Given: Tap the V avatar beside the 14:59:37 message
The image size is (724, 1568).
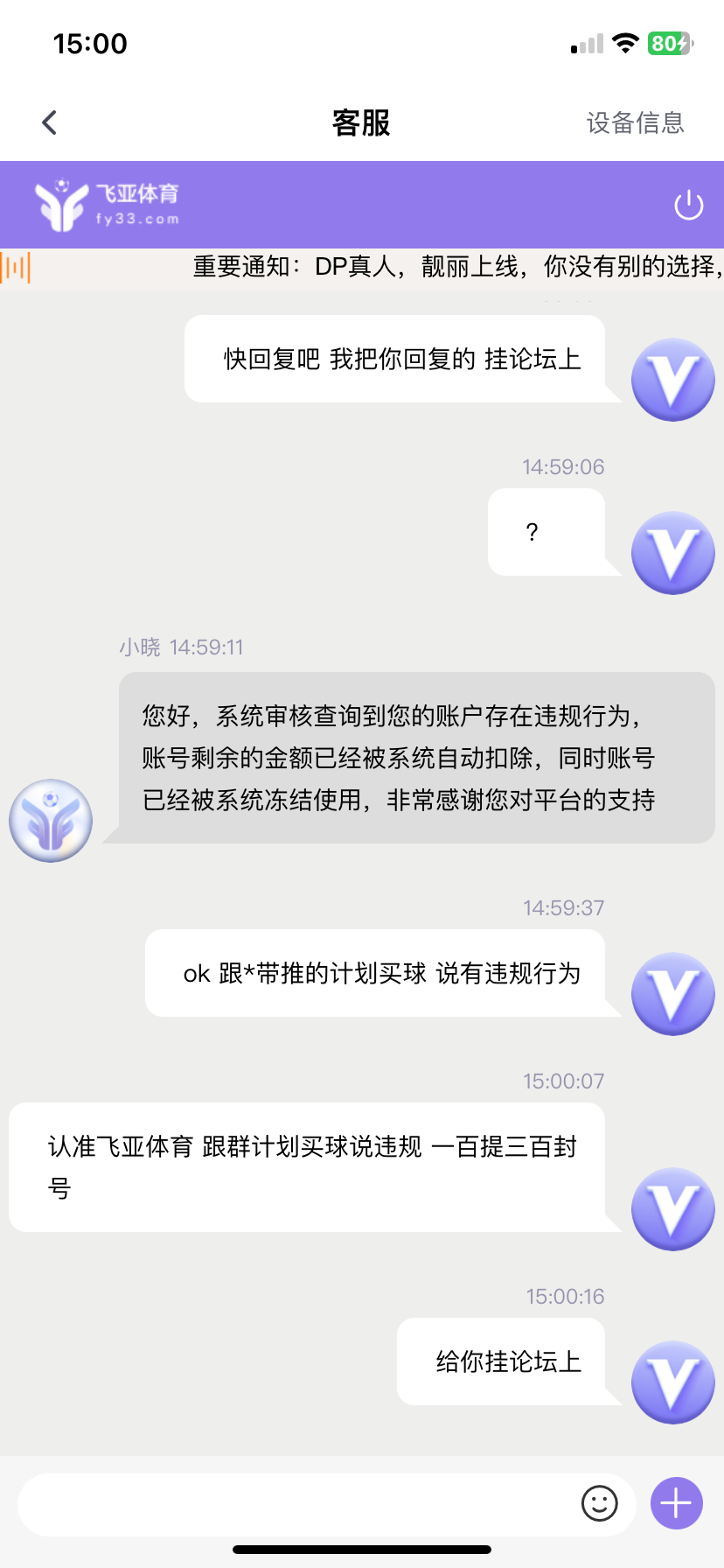Looking at the screenshot, I should 672,993.
